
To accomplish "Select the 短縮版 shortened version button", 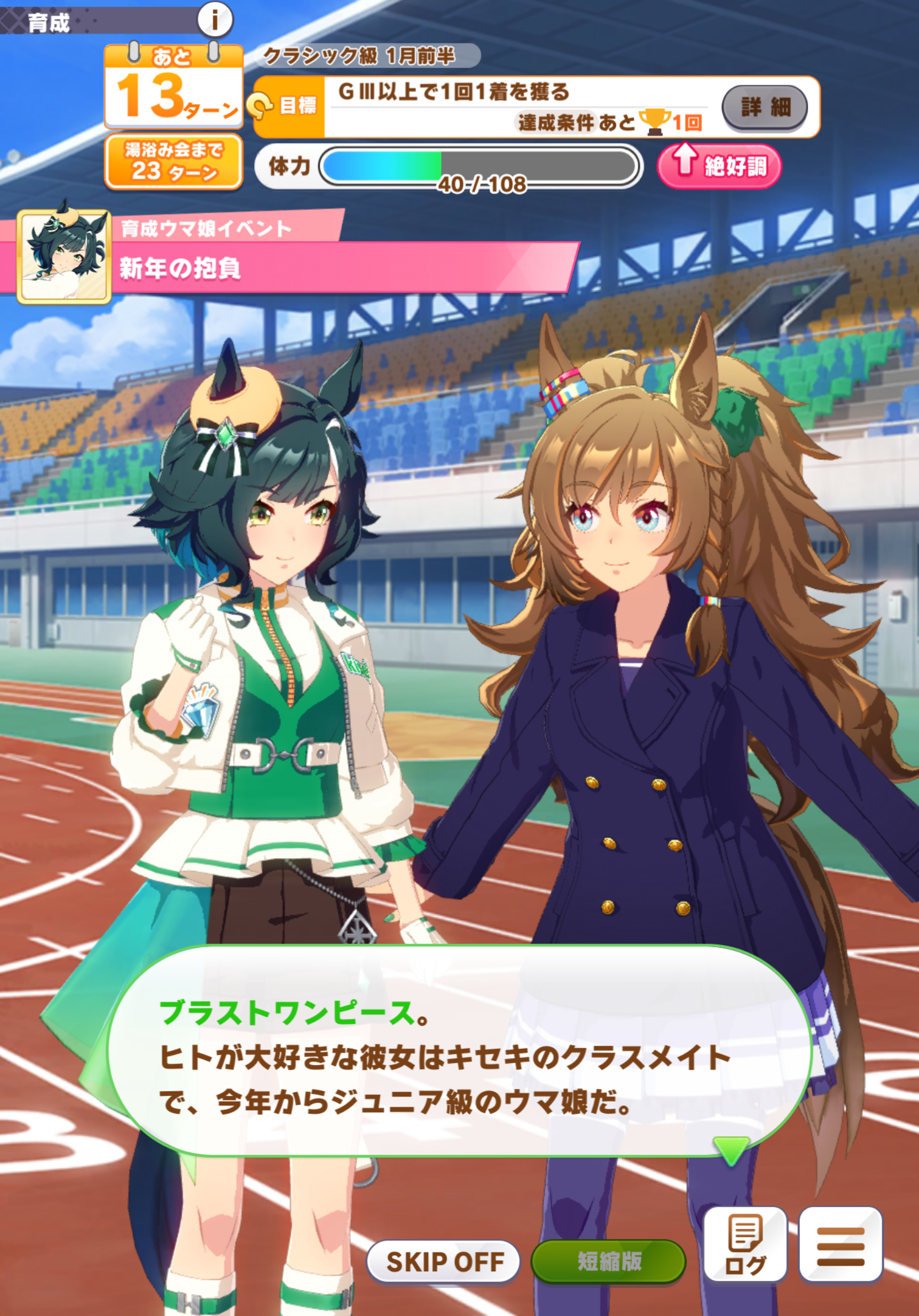I will 608,1261.
